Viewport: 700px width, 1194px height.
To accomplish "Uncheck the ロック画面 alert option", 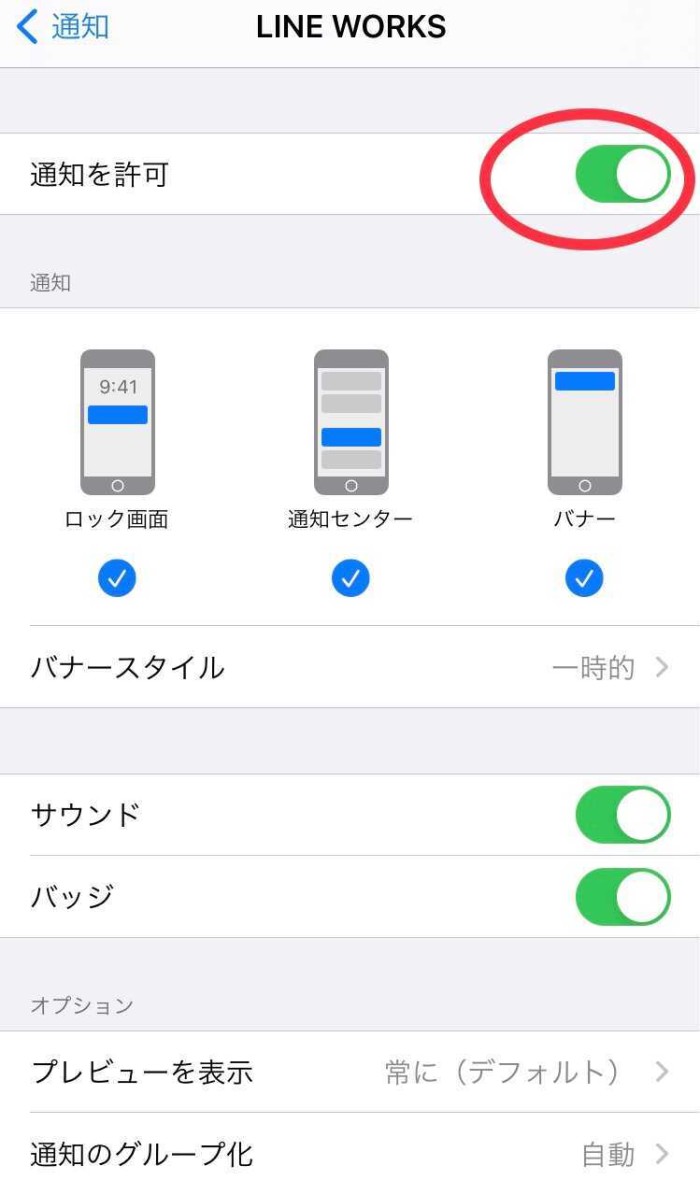I will click(x=117, y=579).
